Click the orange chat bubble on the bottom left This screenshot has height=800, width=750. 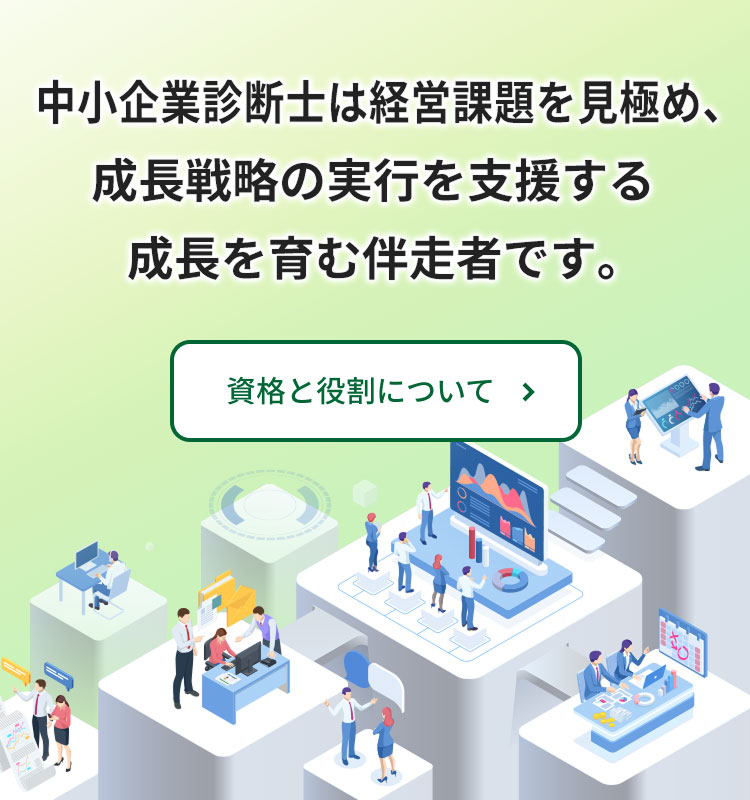click(15, 668)
